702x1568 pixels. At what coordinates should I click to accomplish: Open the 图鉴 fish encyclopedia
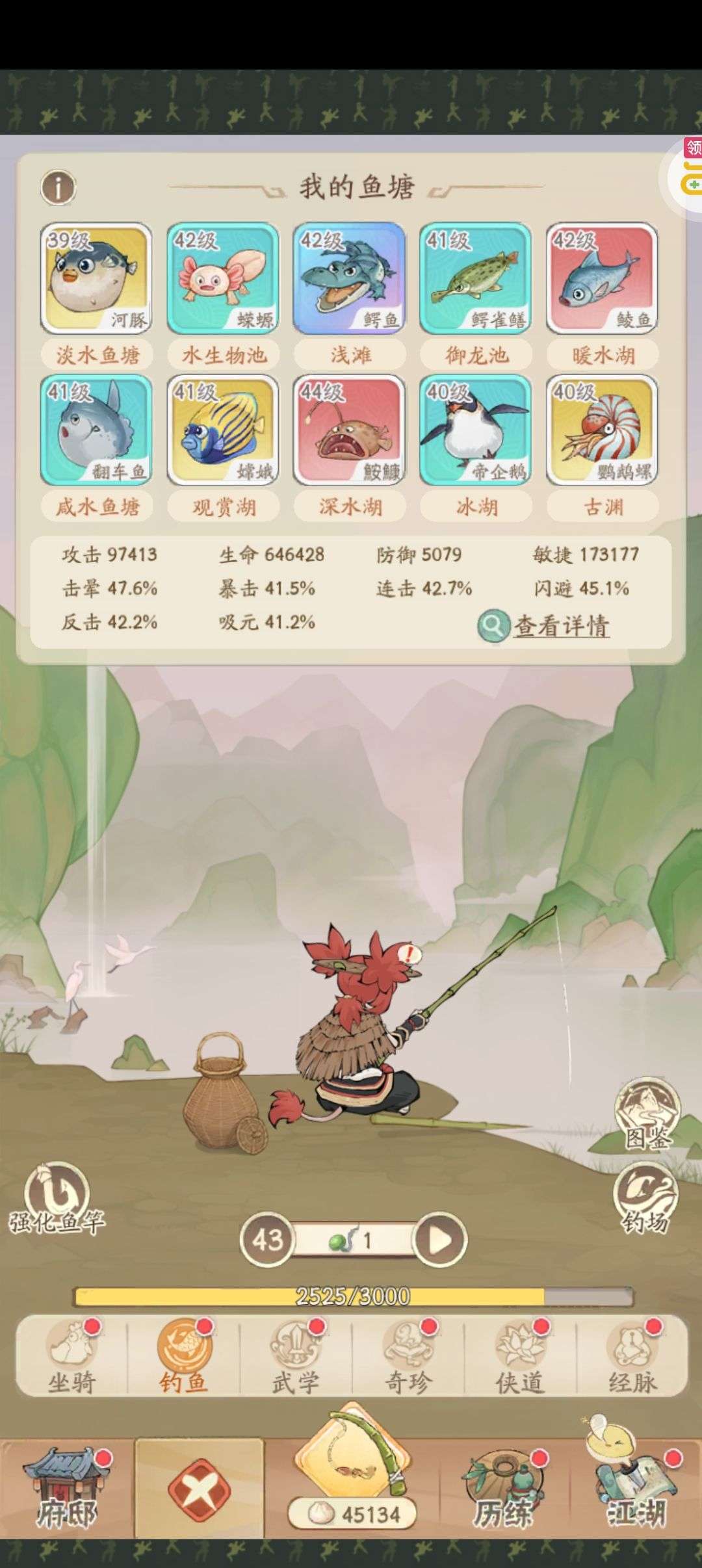tap(647, 1113)
